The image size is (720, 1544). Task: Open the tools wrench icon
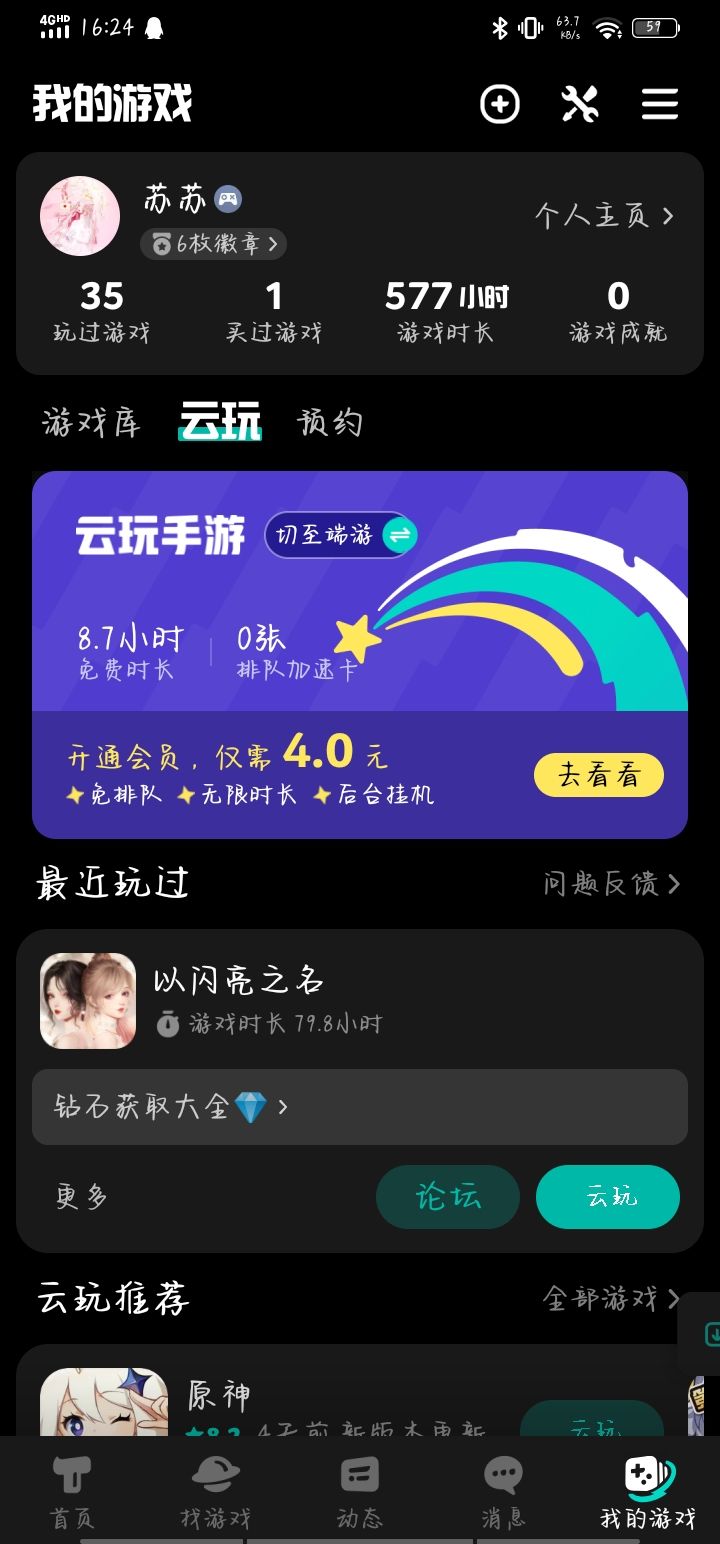pyautogui.click(x=580, y=104)
